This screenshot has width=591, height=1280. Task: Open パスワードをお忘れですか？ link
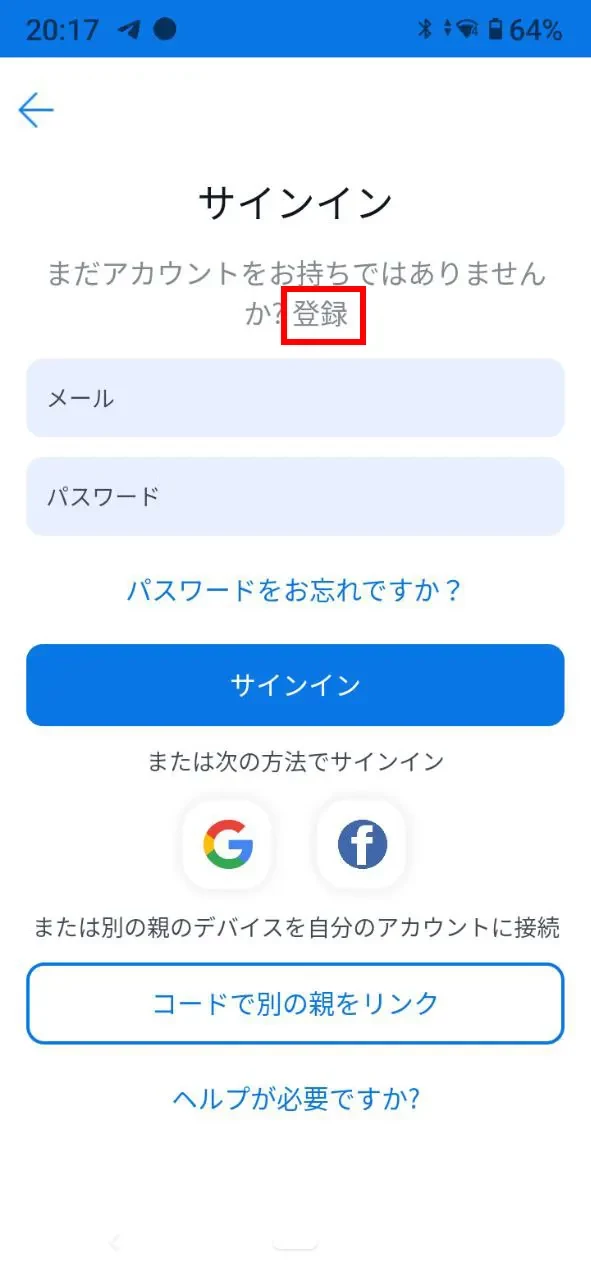point(295,590)
